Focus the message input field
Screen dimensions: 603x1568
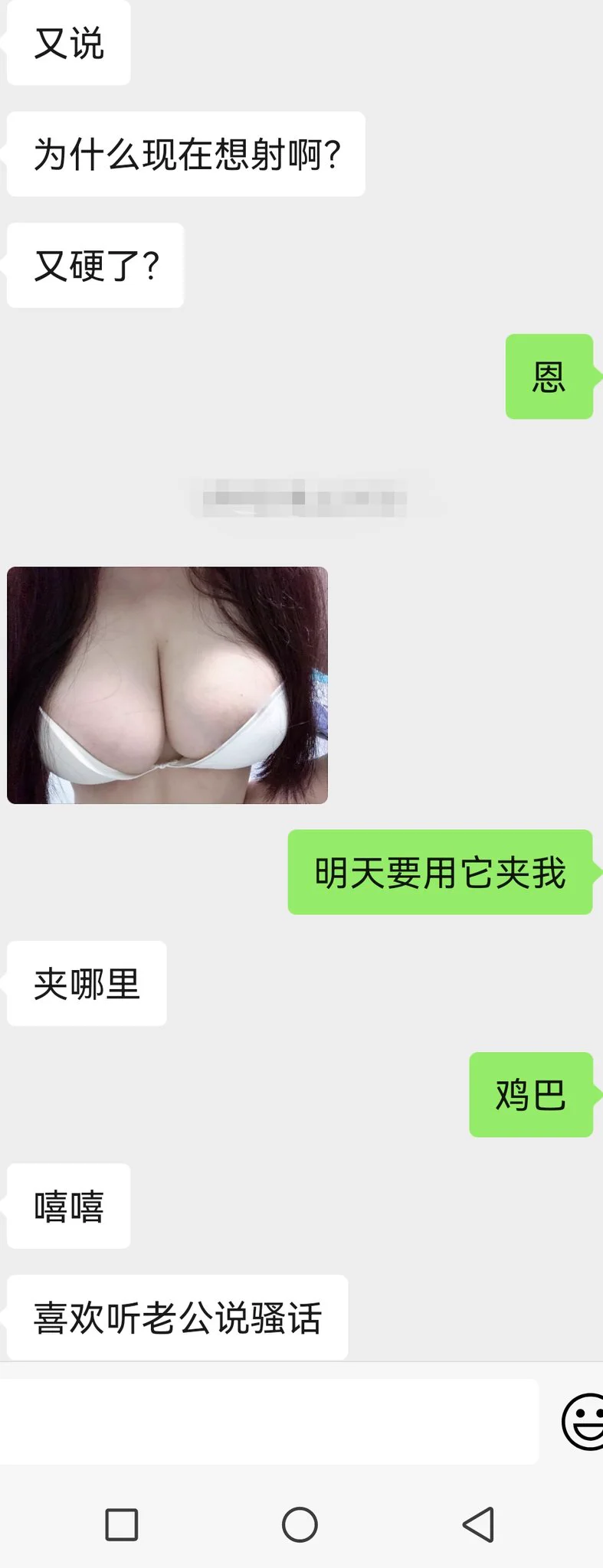click(268, 1422)
